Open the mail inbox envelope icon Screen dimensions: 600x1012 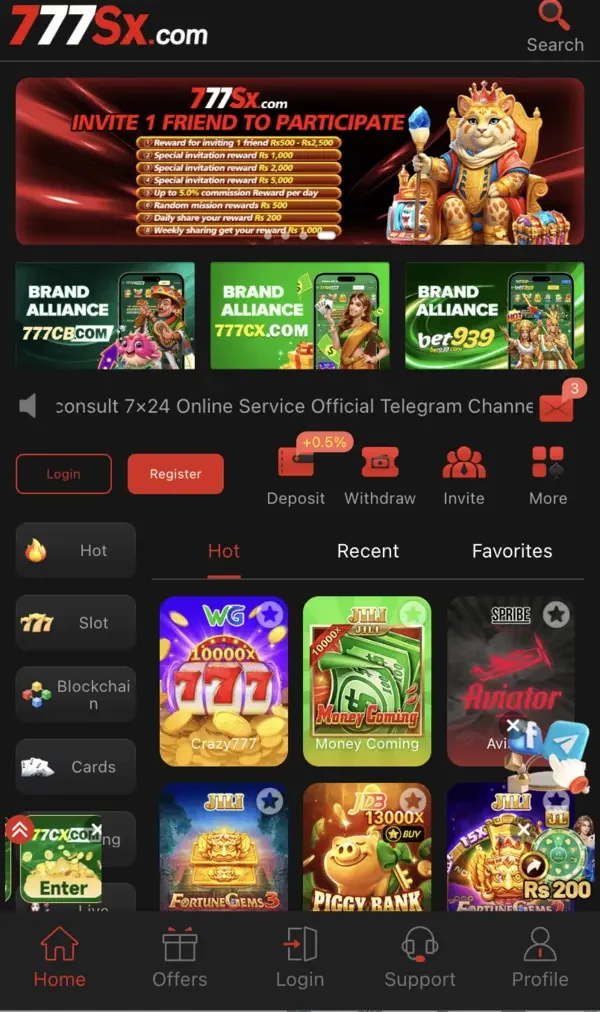click(x=556, y=407)
